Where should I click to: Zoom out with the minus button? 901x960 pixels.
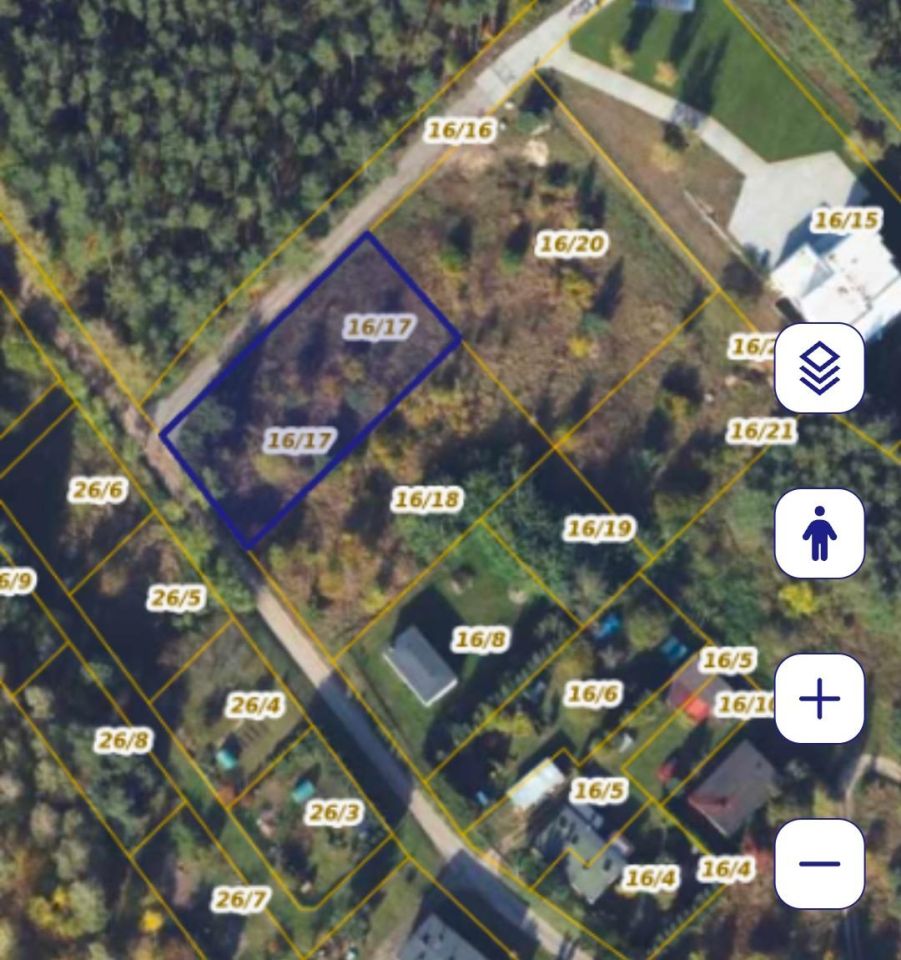[x=819, y=864]
